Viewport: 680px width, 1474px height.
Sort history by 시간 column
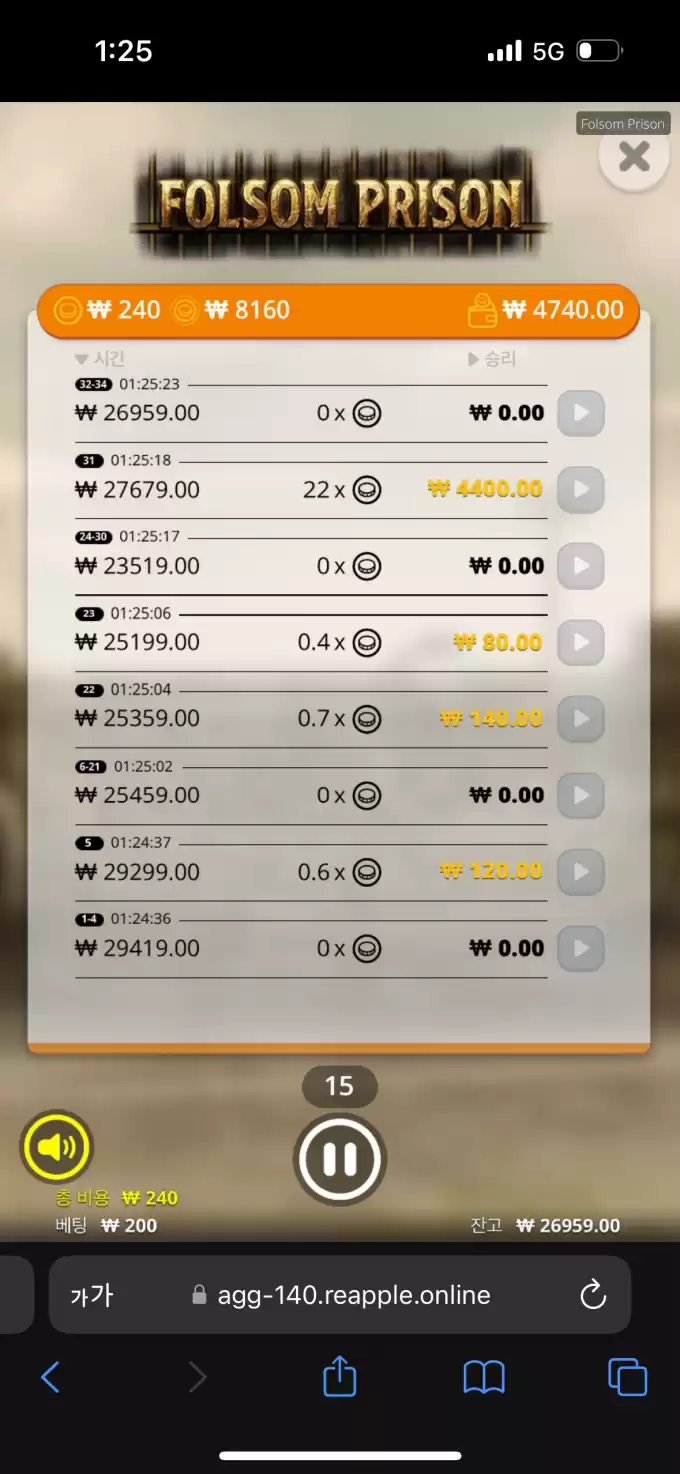click(100, 359)
